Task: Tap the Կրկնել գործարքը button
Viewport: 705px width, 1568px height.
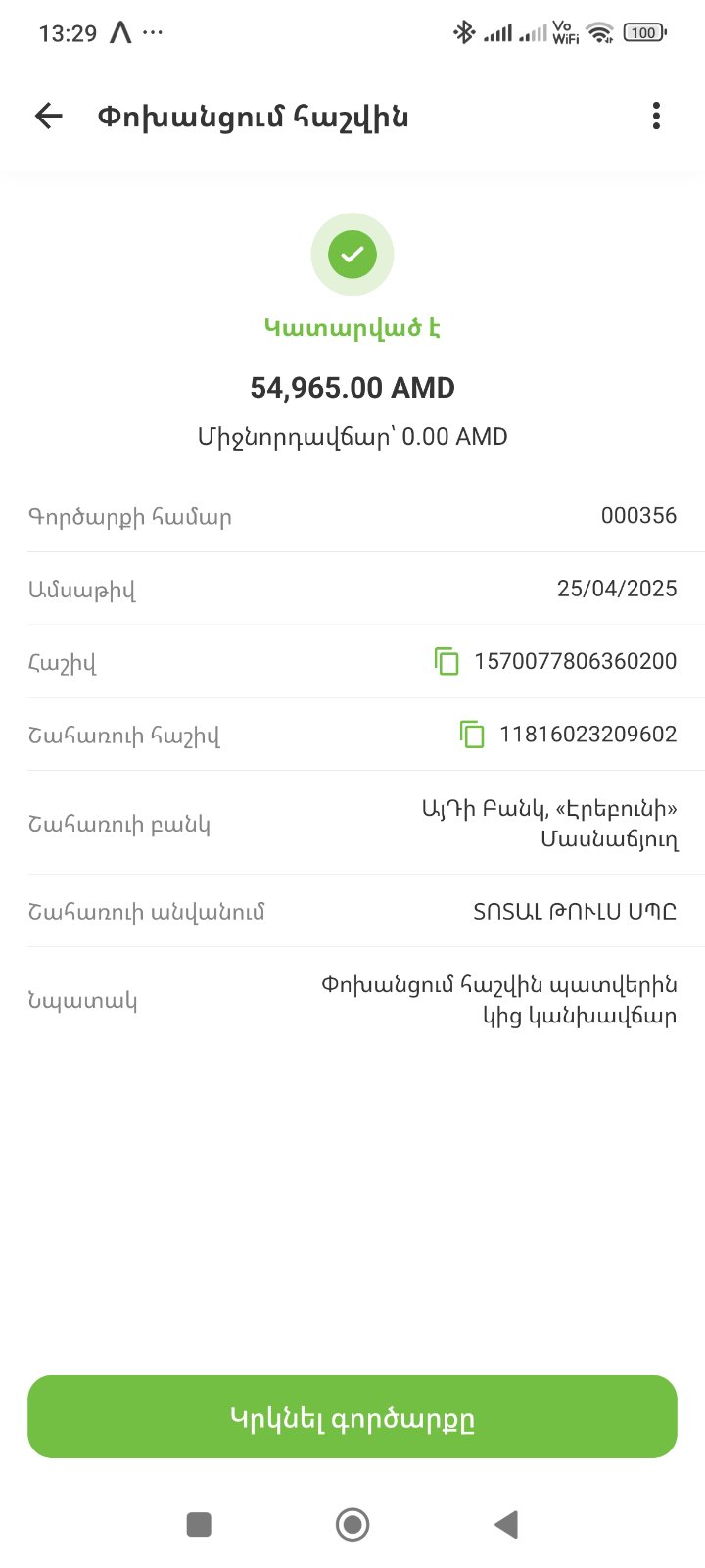Action: point(352,1417)
